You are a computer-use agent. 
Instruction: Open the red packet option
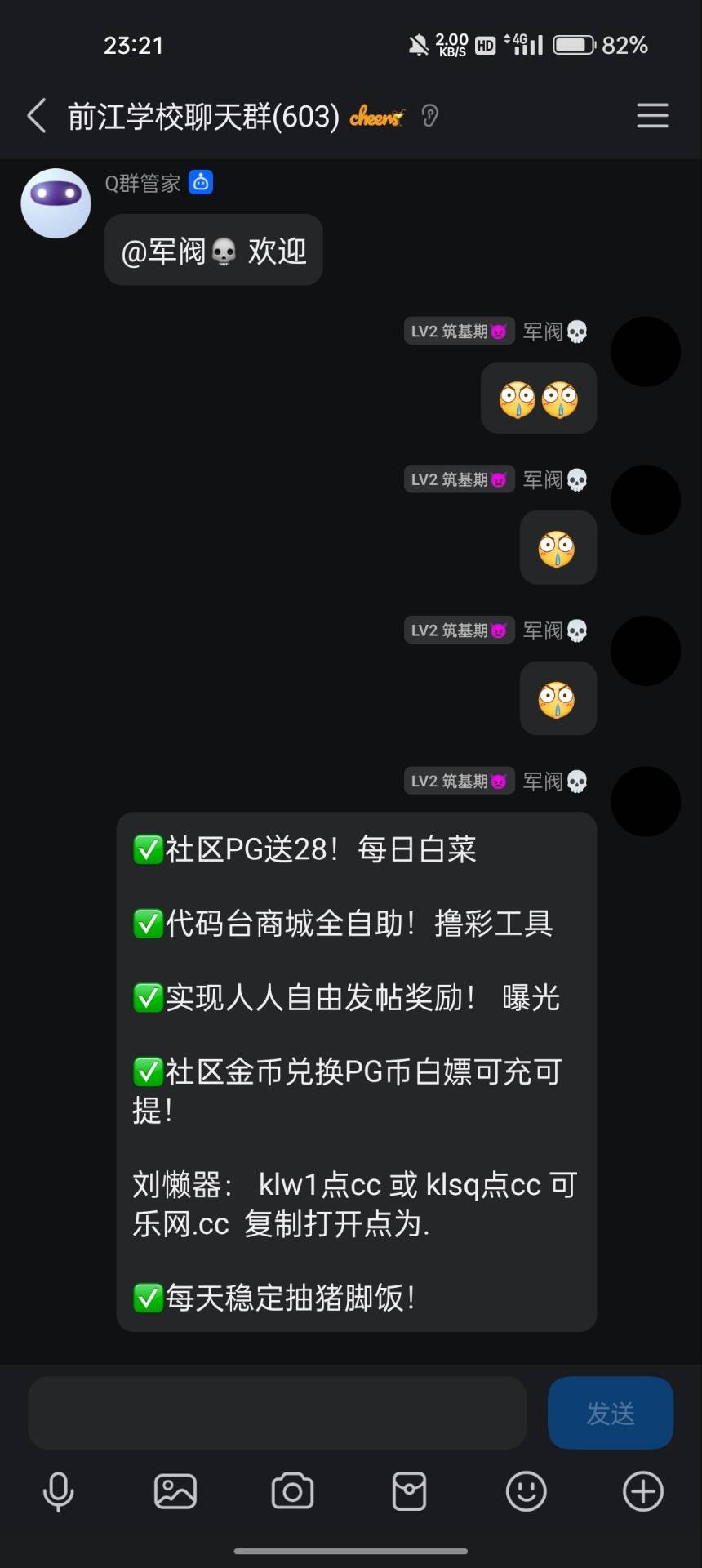coord(409,1492)
